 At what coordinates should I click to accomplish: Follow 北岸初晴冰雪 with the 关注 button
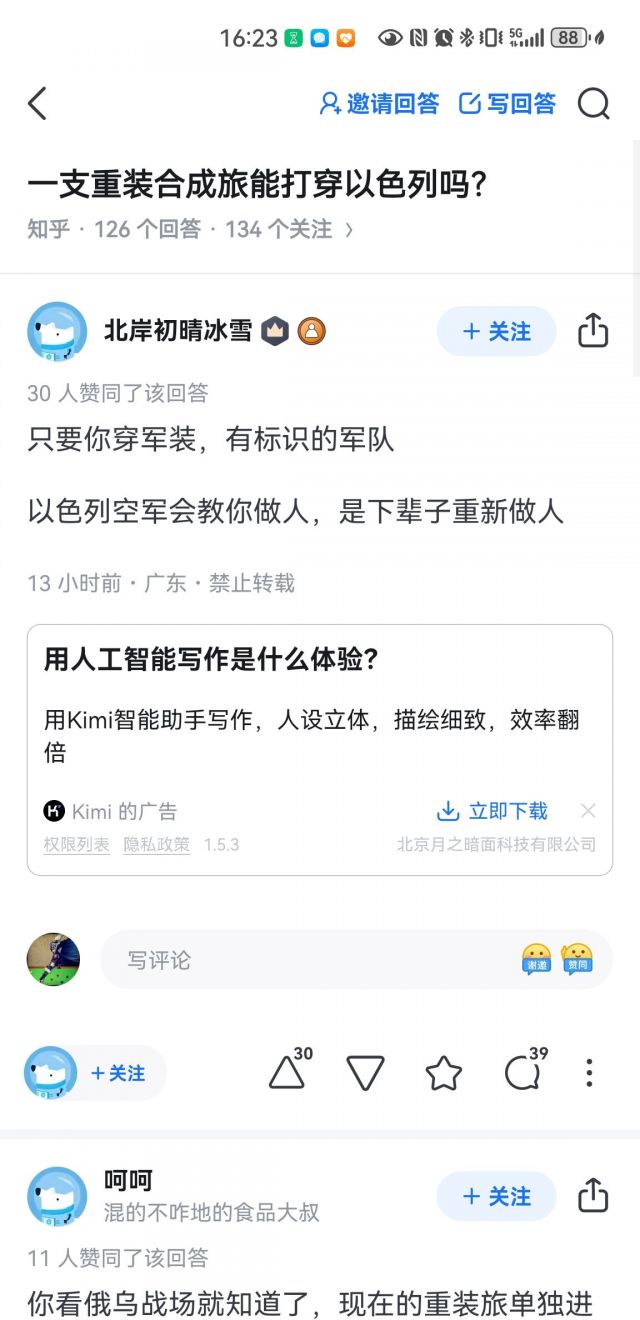496,331
